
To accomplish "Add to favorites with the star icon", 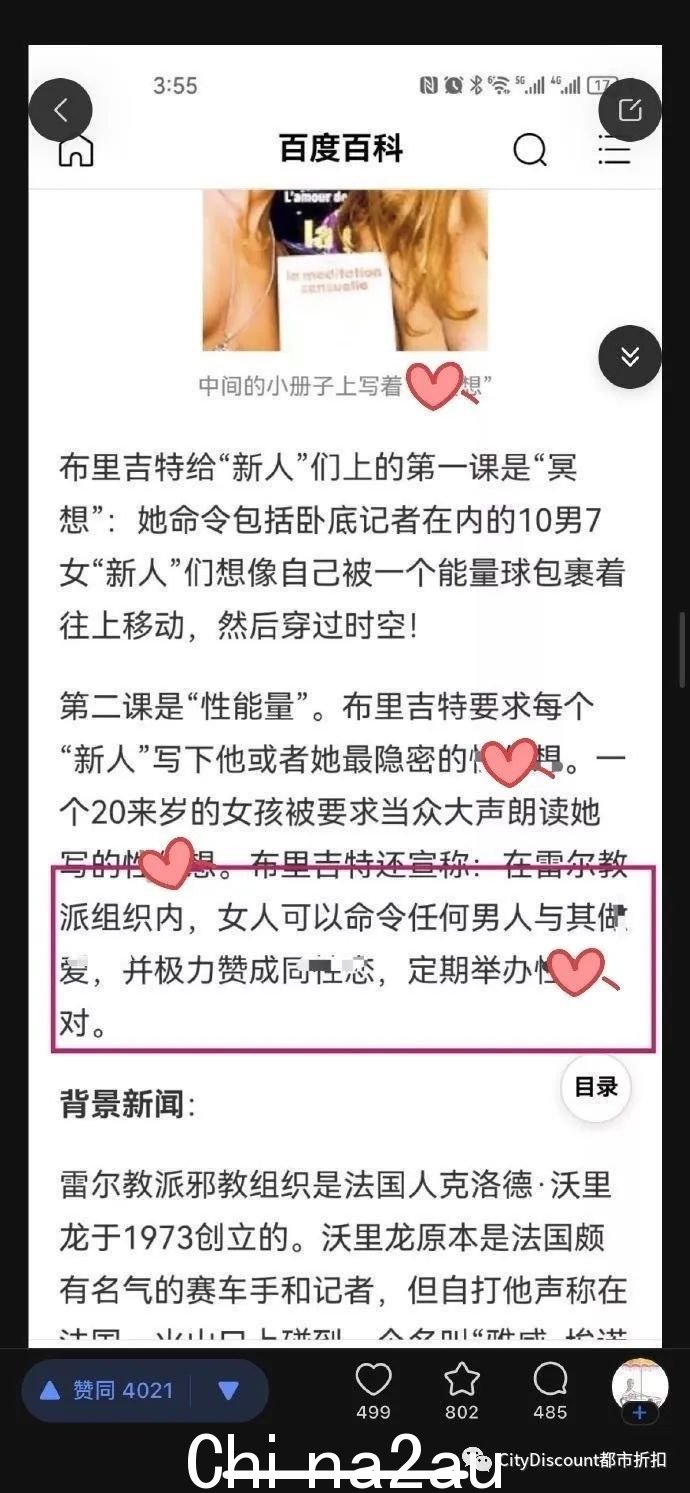I will 462,1380.
